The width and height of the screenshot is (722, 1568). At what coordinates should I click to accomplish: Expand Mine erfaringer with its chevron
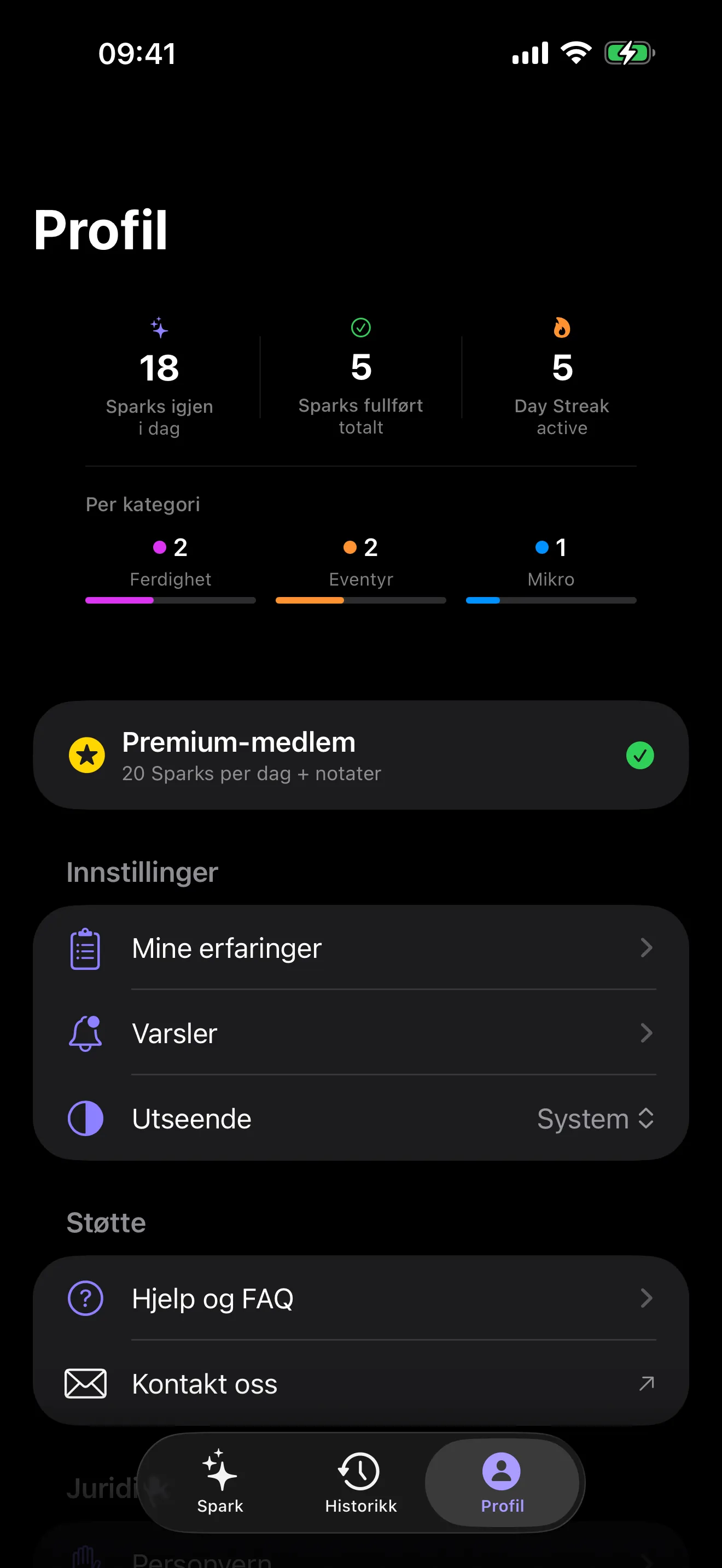pyautogui.click(x=647, y=947)
